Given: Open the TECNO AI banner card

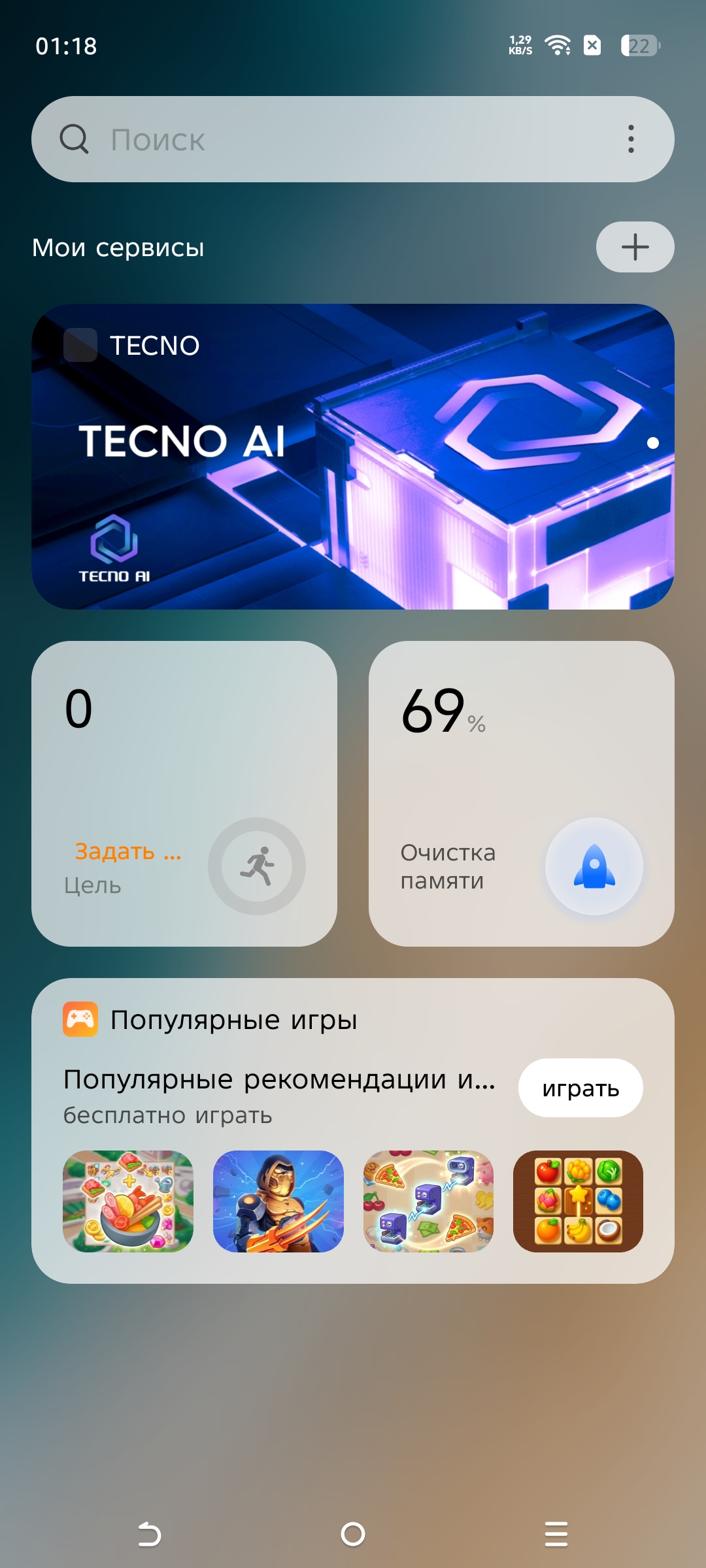Looking at the screenshot, I should point(353,456).
